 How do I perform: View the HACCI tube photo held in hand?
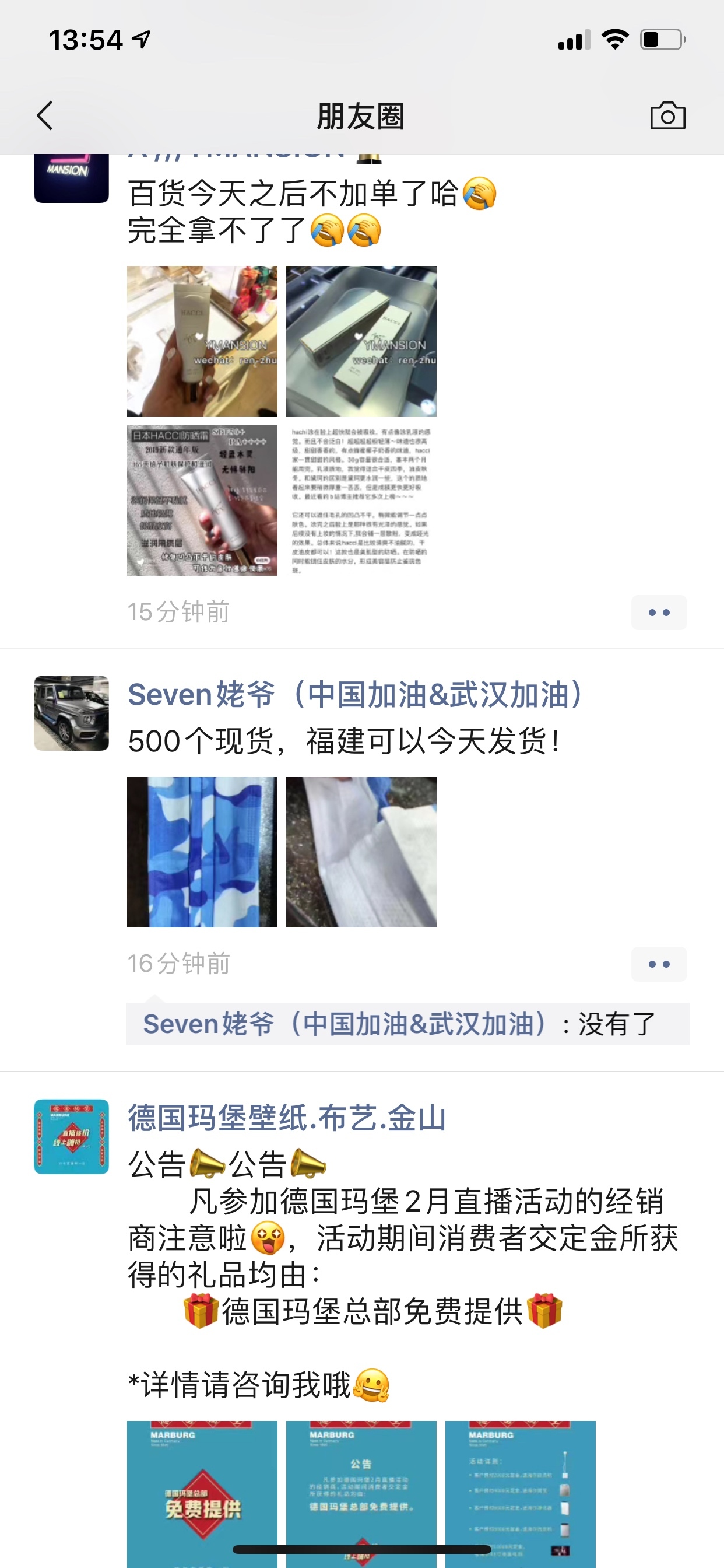click(x=202, y=341)
